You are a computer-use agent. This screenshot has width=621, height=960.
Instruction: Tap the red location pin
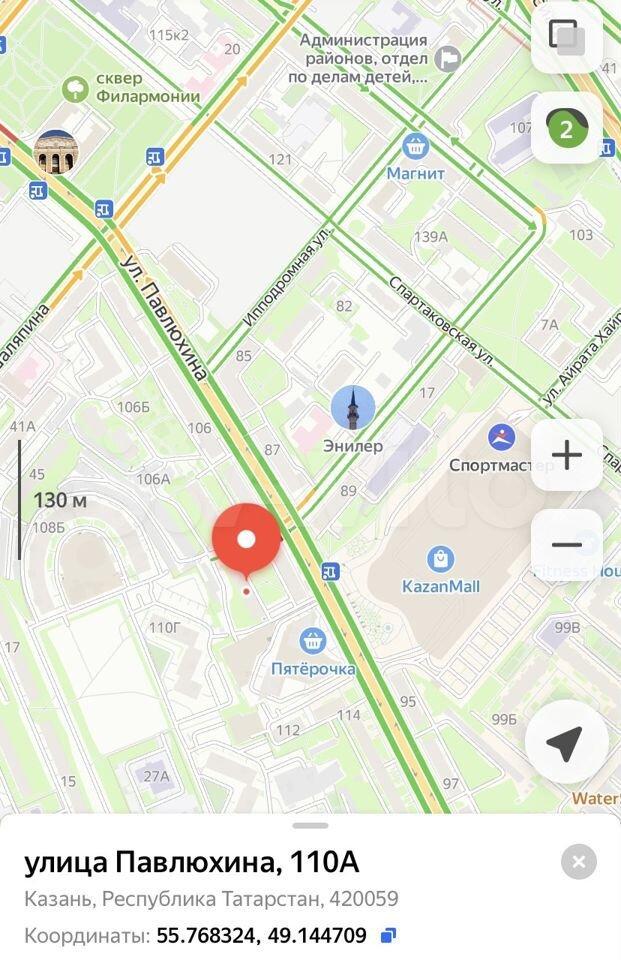pos(246,541)
